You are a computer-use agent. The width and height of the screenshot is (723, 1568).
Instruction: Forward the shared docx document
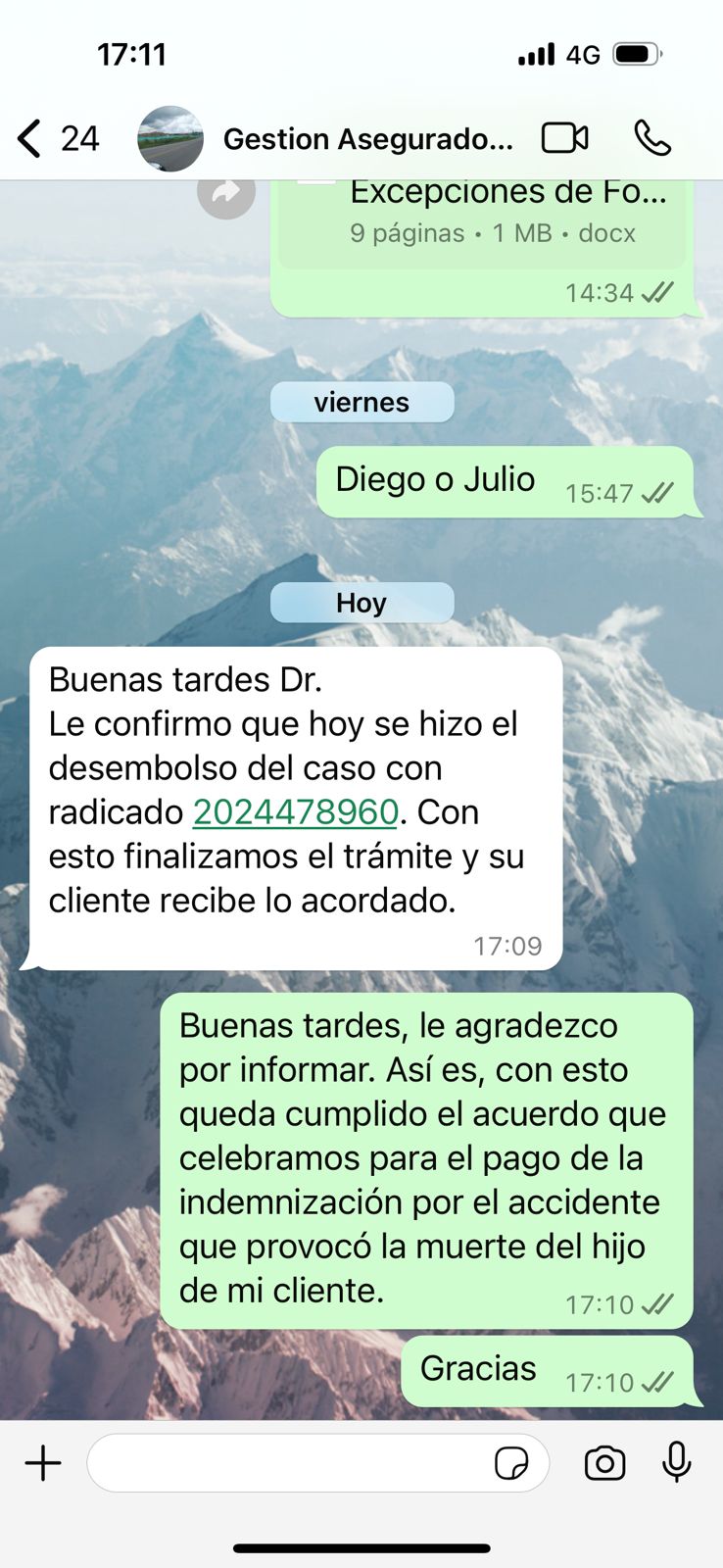pos(226,194)
